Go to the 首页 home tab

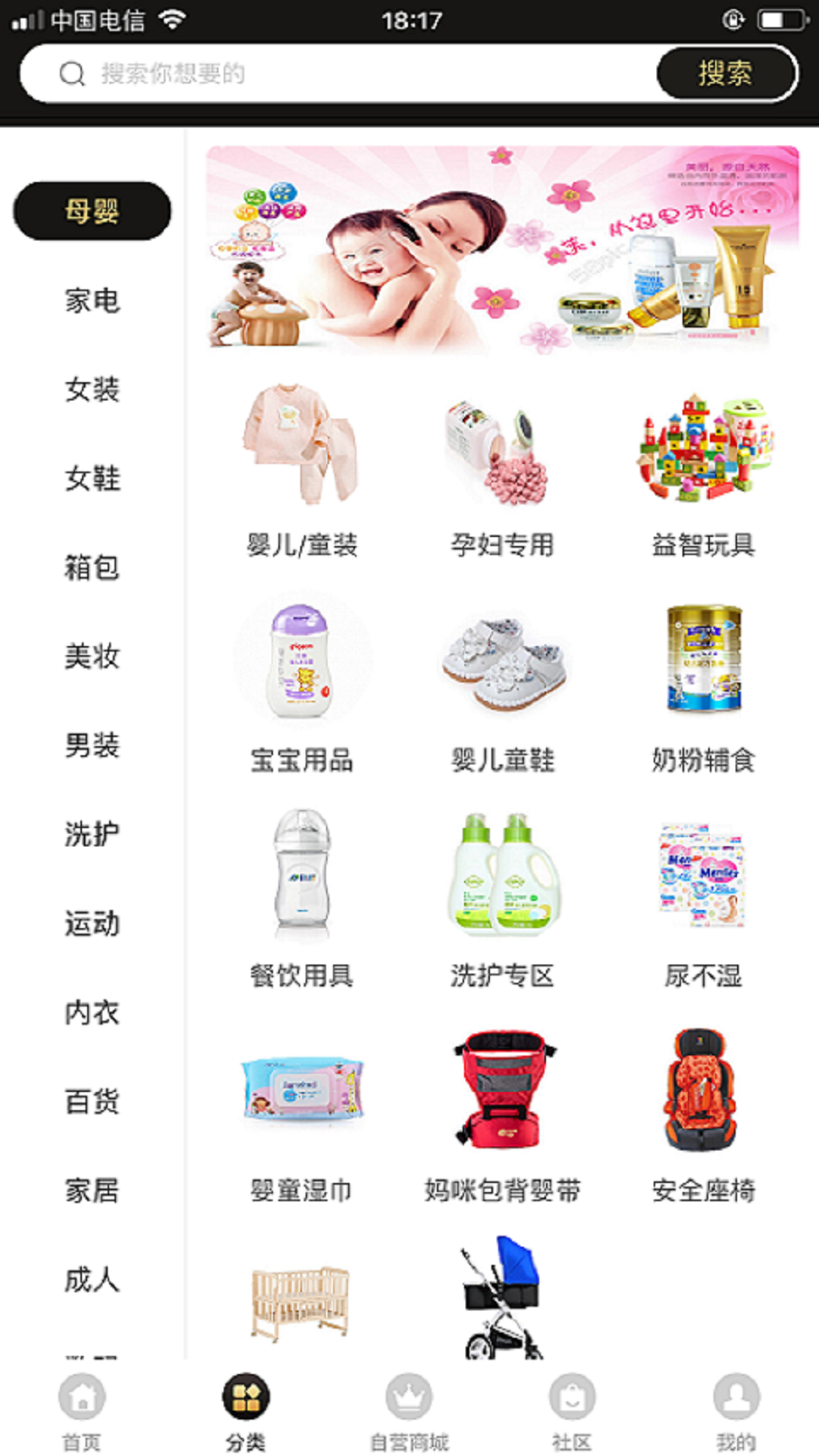[x=82, y=1412]
